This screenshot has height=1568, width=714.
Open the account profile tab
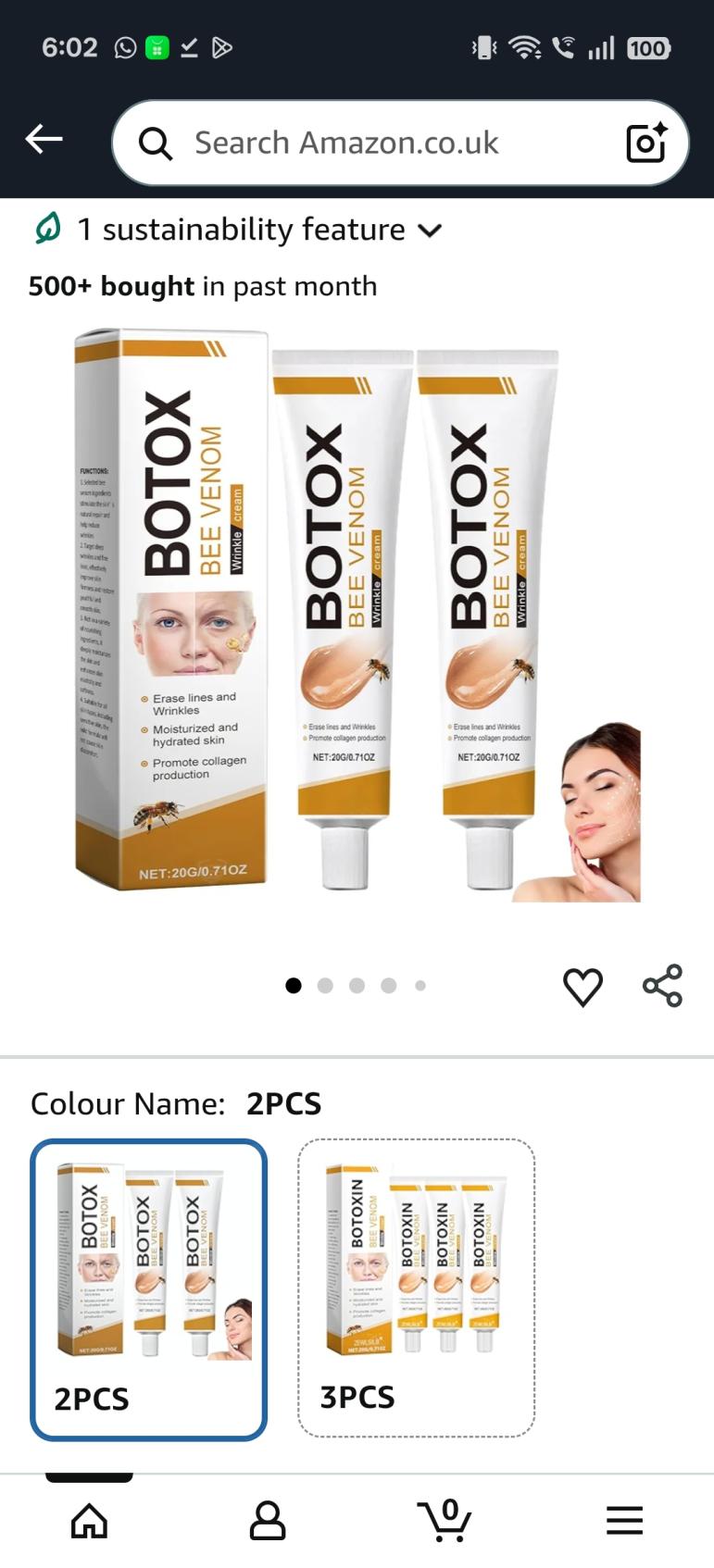[268, 1520]
